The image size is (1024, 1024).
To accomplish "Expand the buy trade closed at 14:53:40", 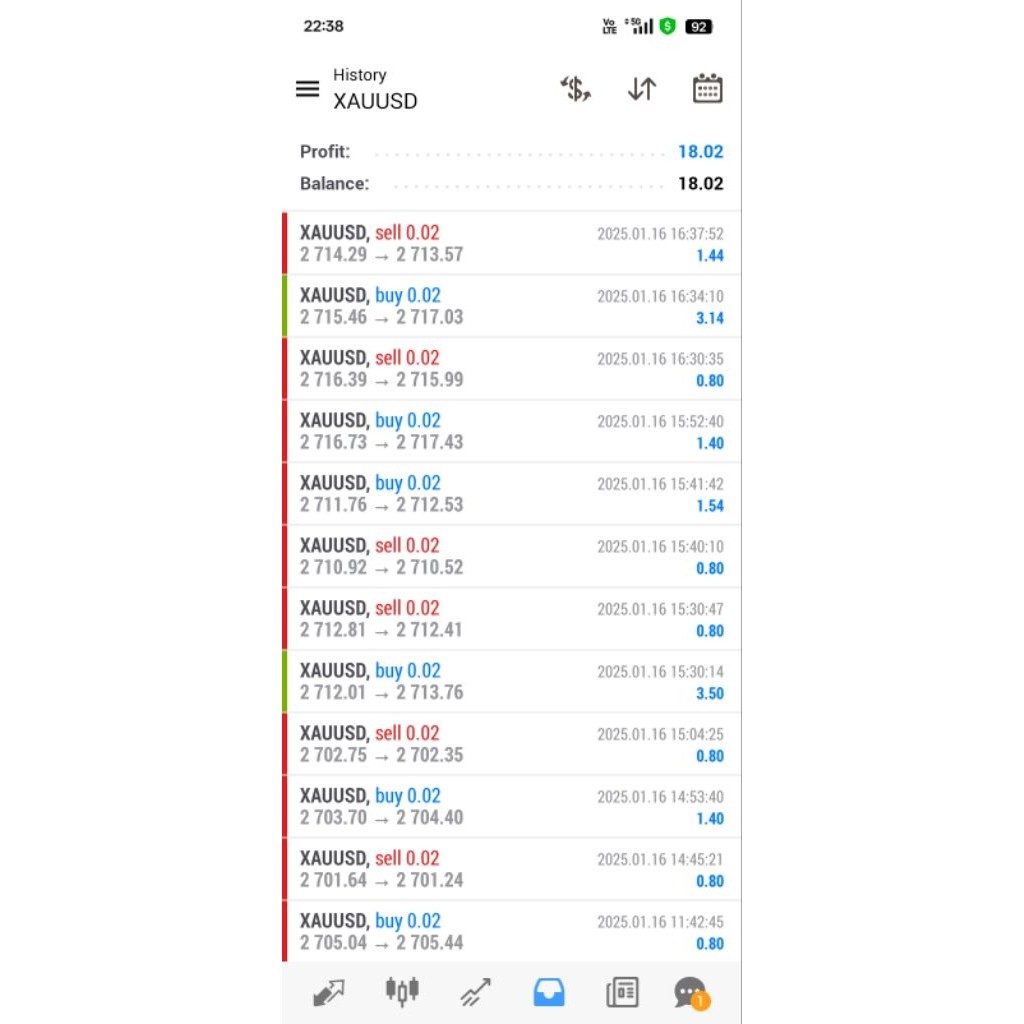I will click(512, 806).
